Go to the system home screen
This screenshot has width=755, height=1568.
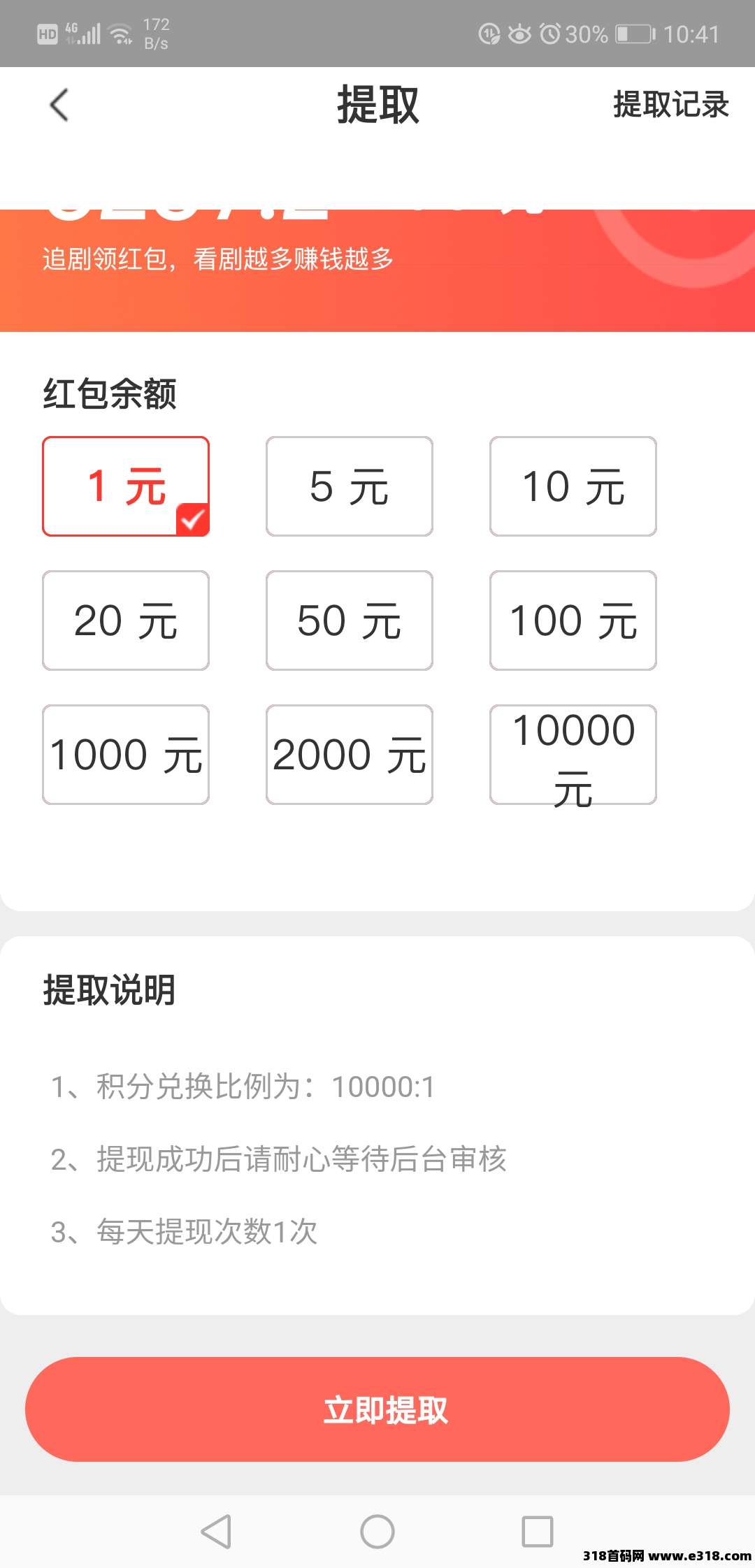coord(377,1532)
